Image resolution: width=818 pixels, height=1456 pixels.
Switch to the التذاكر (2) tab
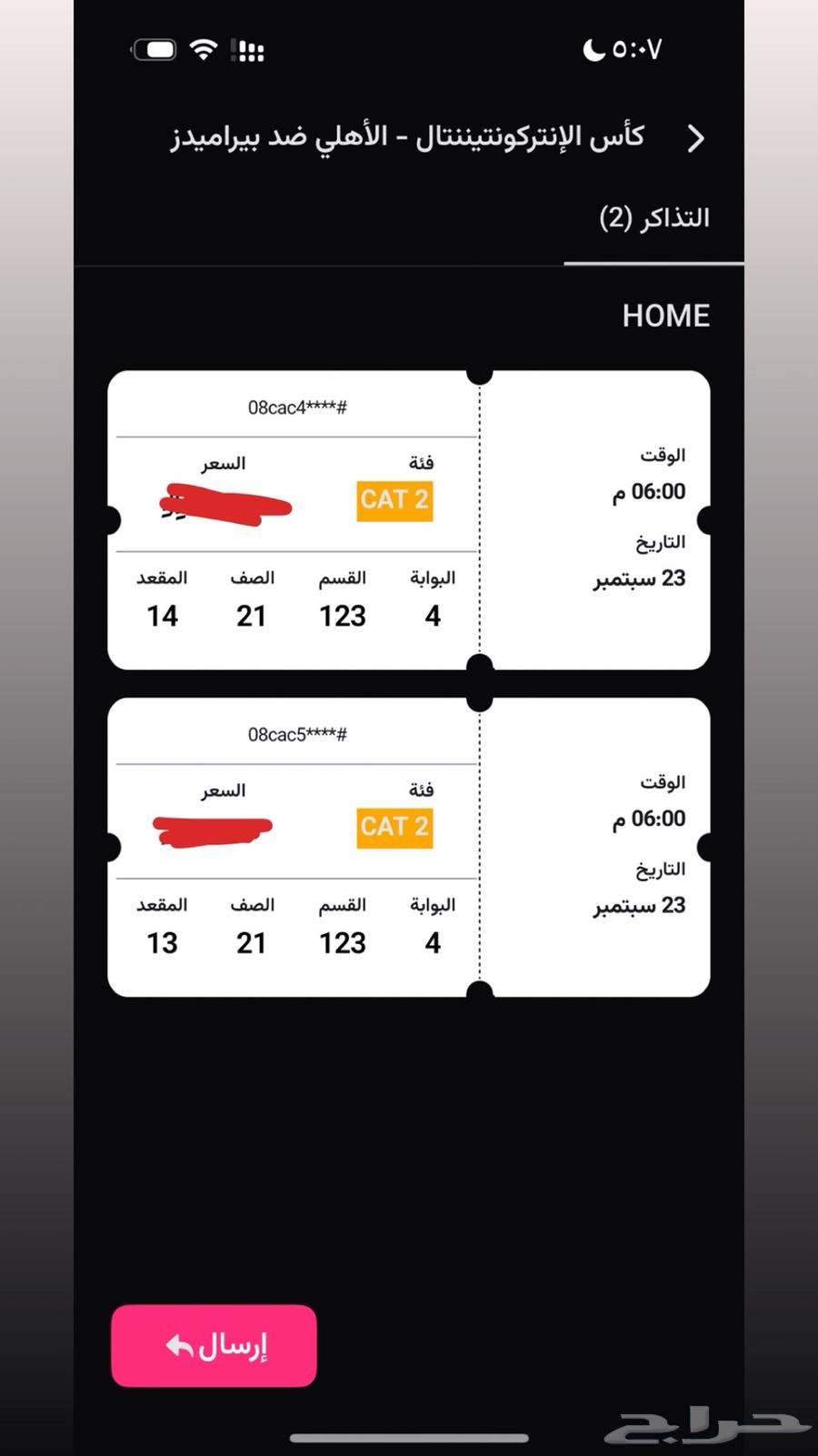653,217
